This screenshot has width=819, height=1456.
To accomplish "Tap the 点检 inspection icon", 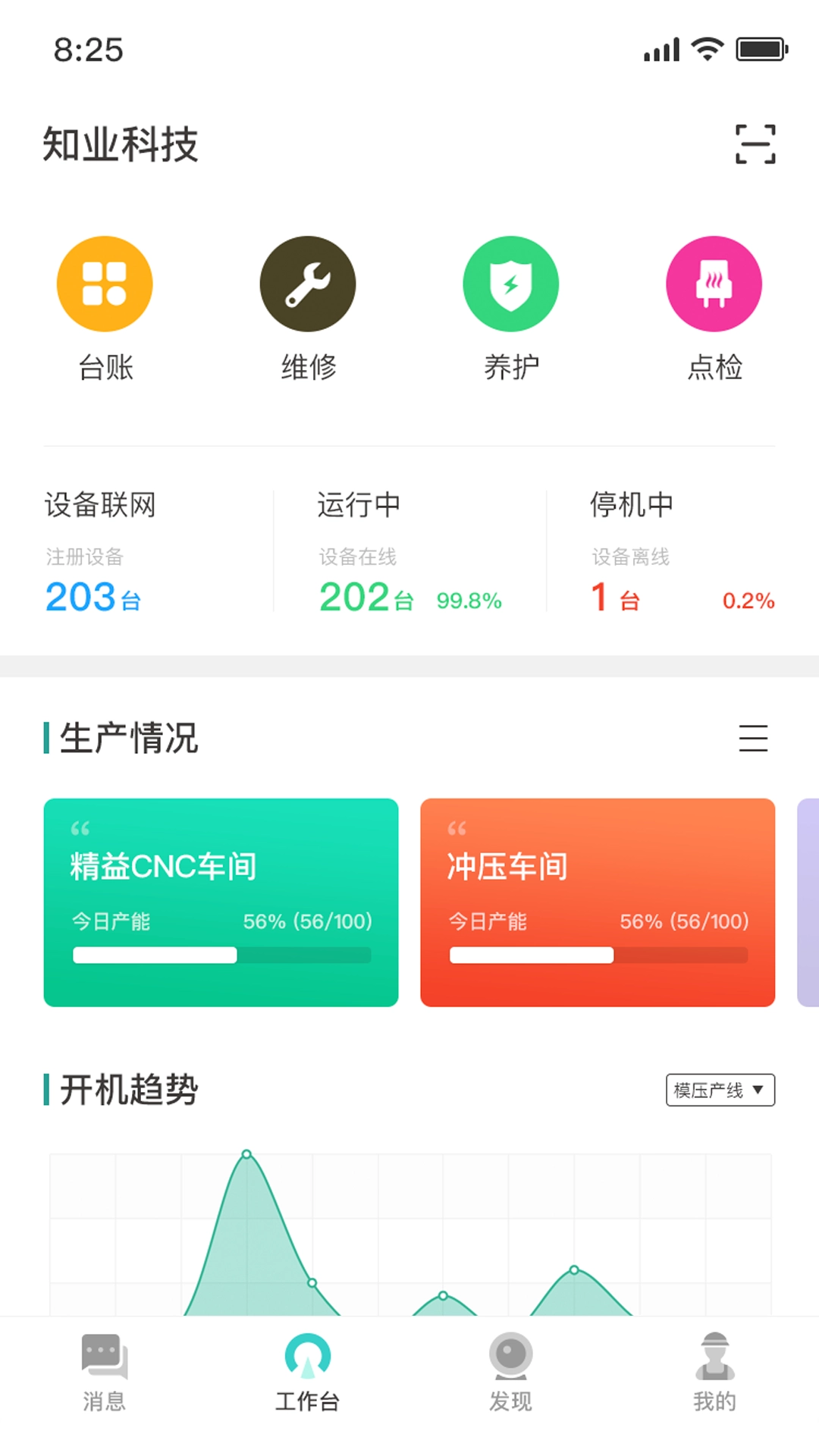I will (x=714, y=283).
